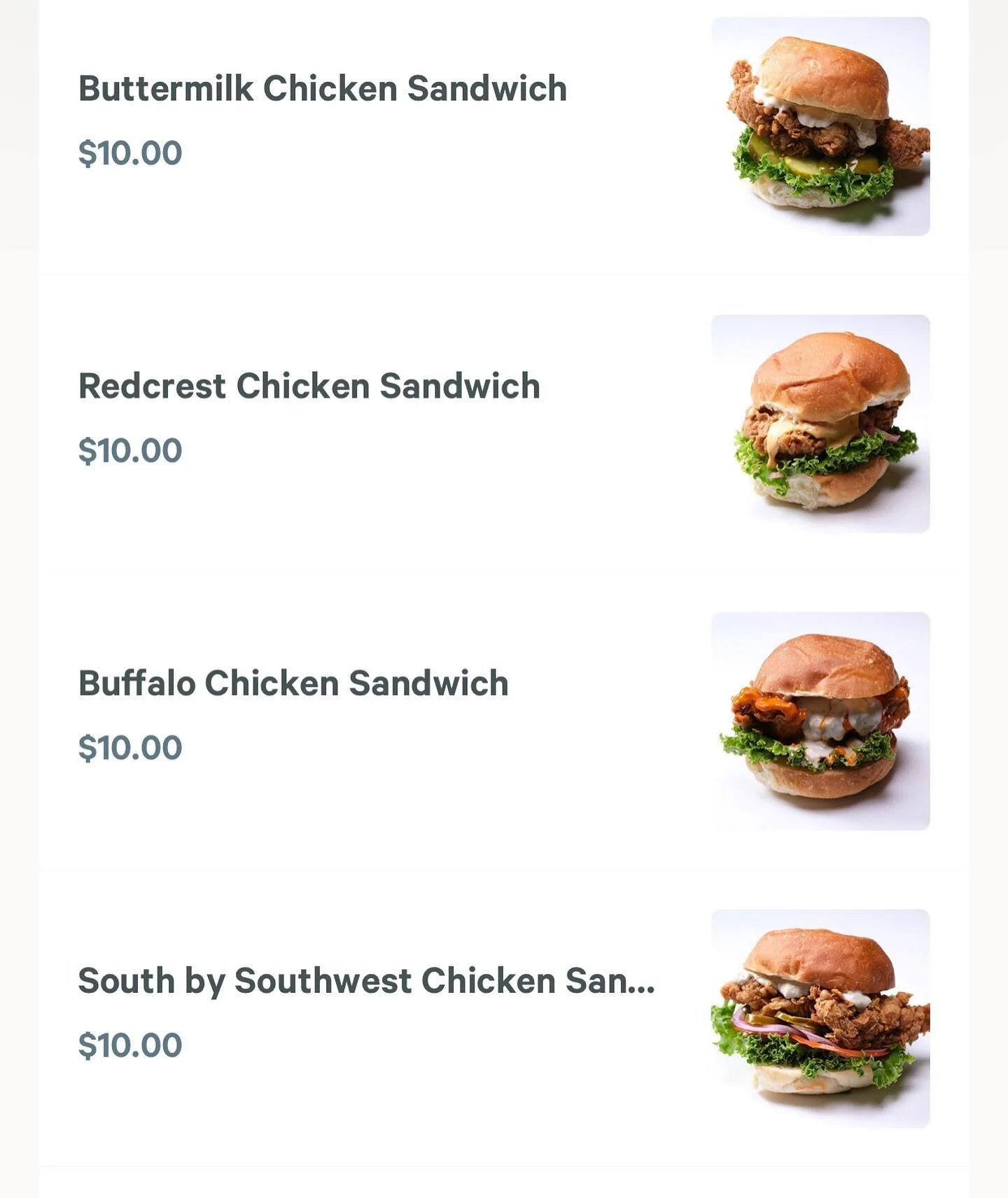1008x1198 pixels.
Task: View the Buffalo Chicken Sandwich details
Action: (x=293, y=683)
